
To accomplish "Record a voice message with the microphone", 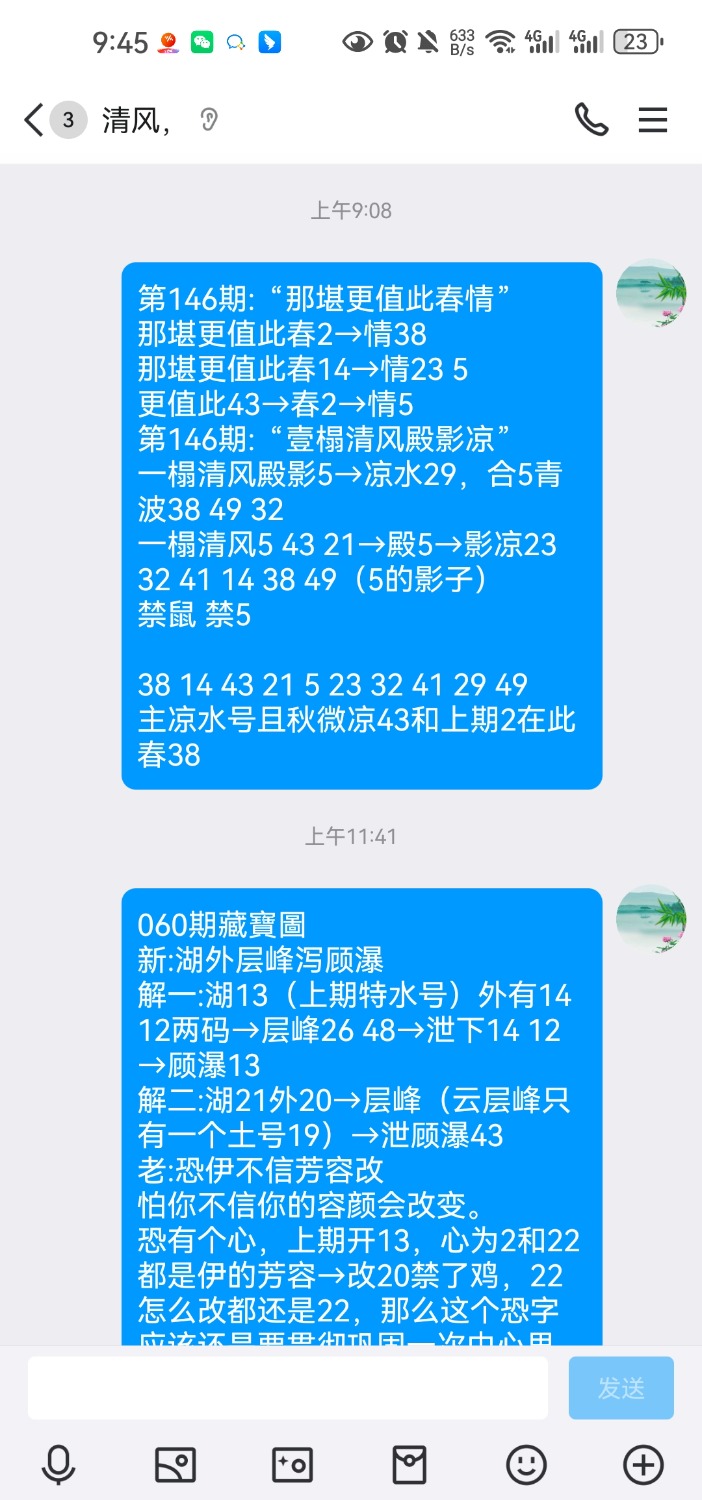I will 58,1465.
